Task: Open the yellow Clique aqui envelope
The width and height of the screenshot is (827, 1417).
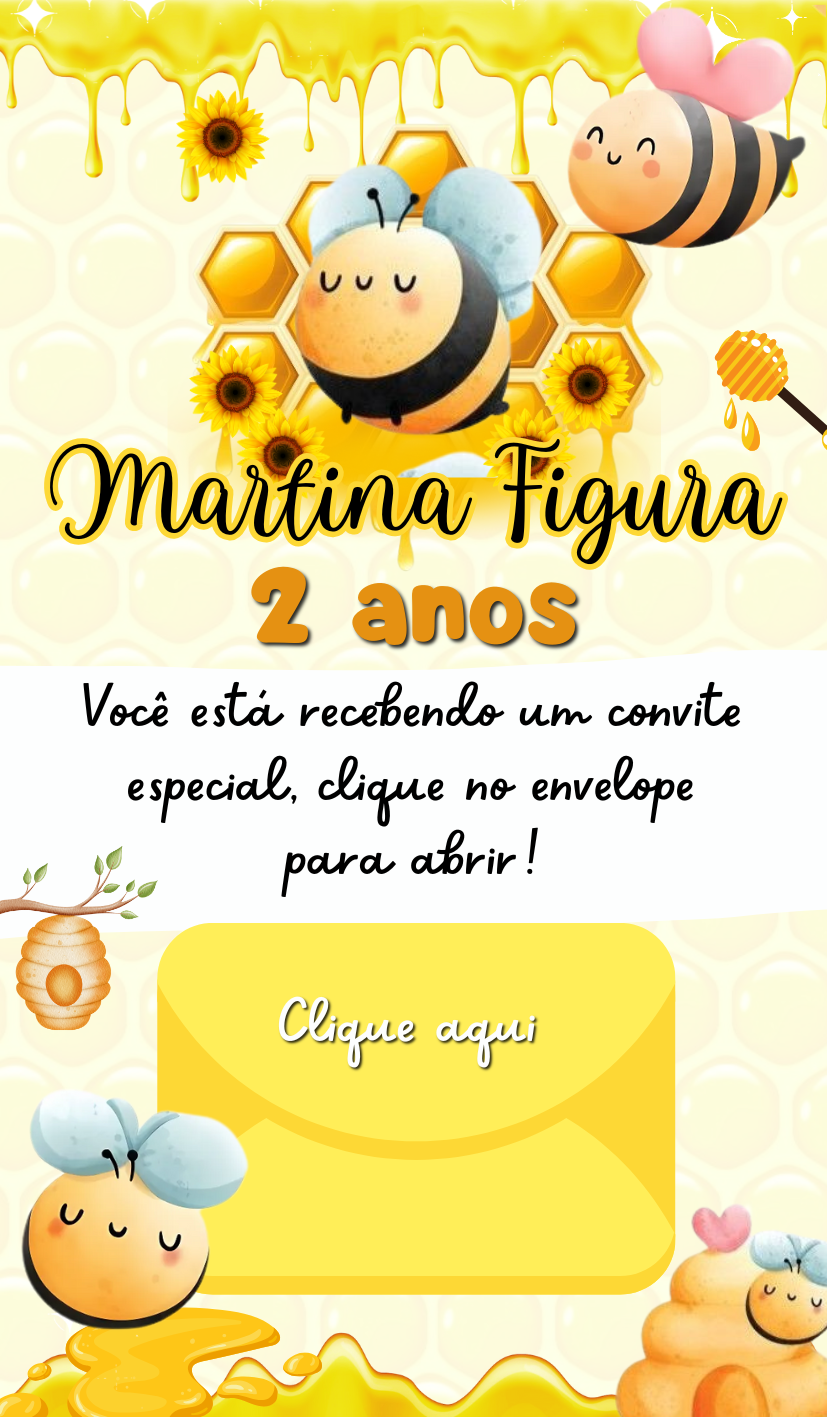Action: click(416, 1107)
